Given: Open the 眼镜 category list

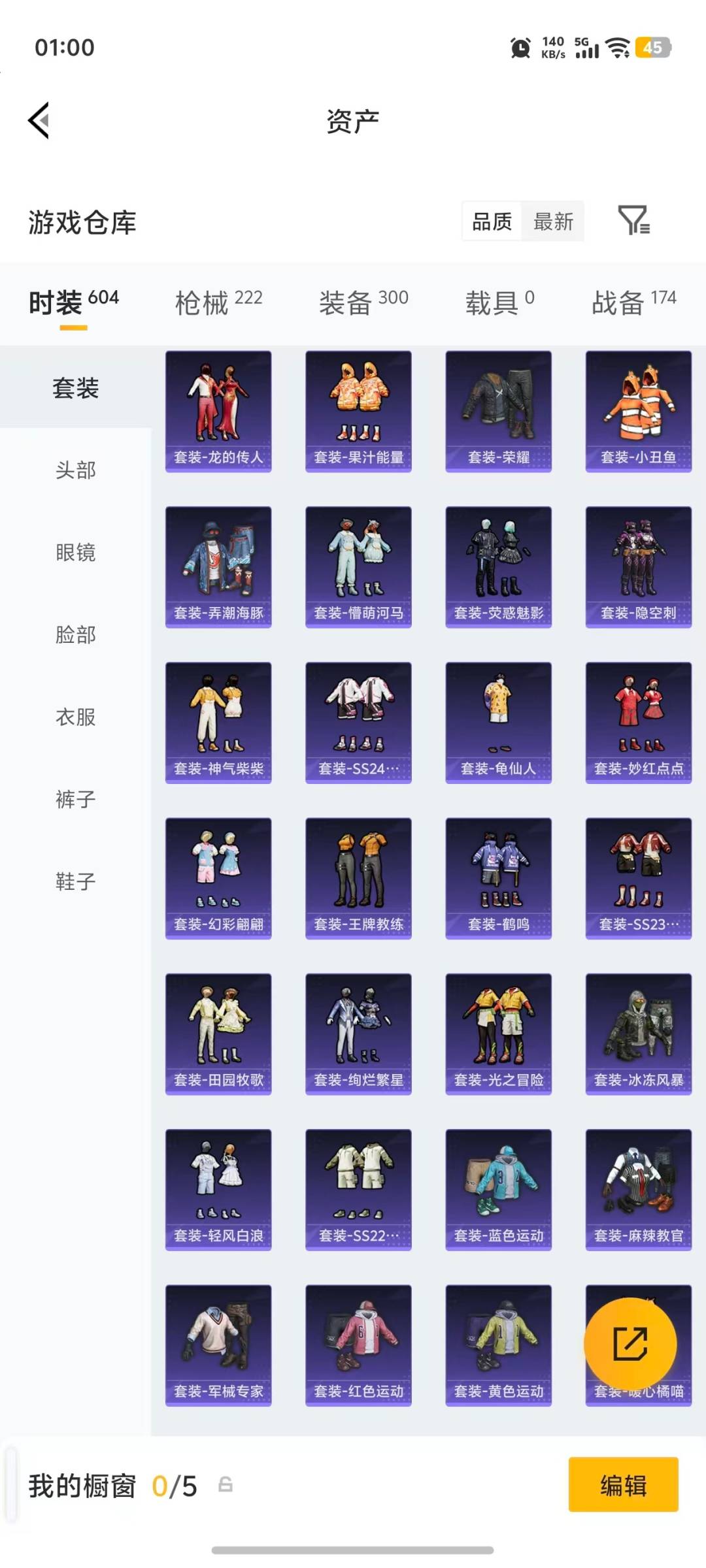Looking at the screenshot, I should pyautogui.click(x=75, y=552).
